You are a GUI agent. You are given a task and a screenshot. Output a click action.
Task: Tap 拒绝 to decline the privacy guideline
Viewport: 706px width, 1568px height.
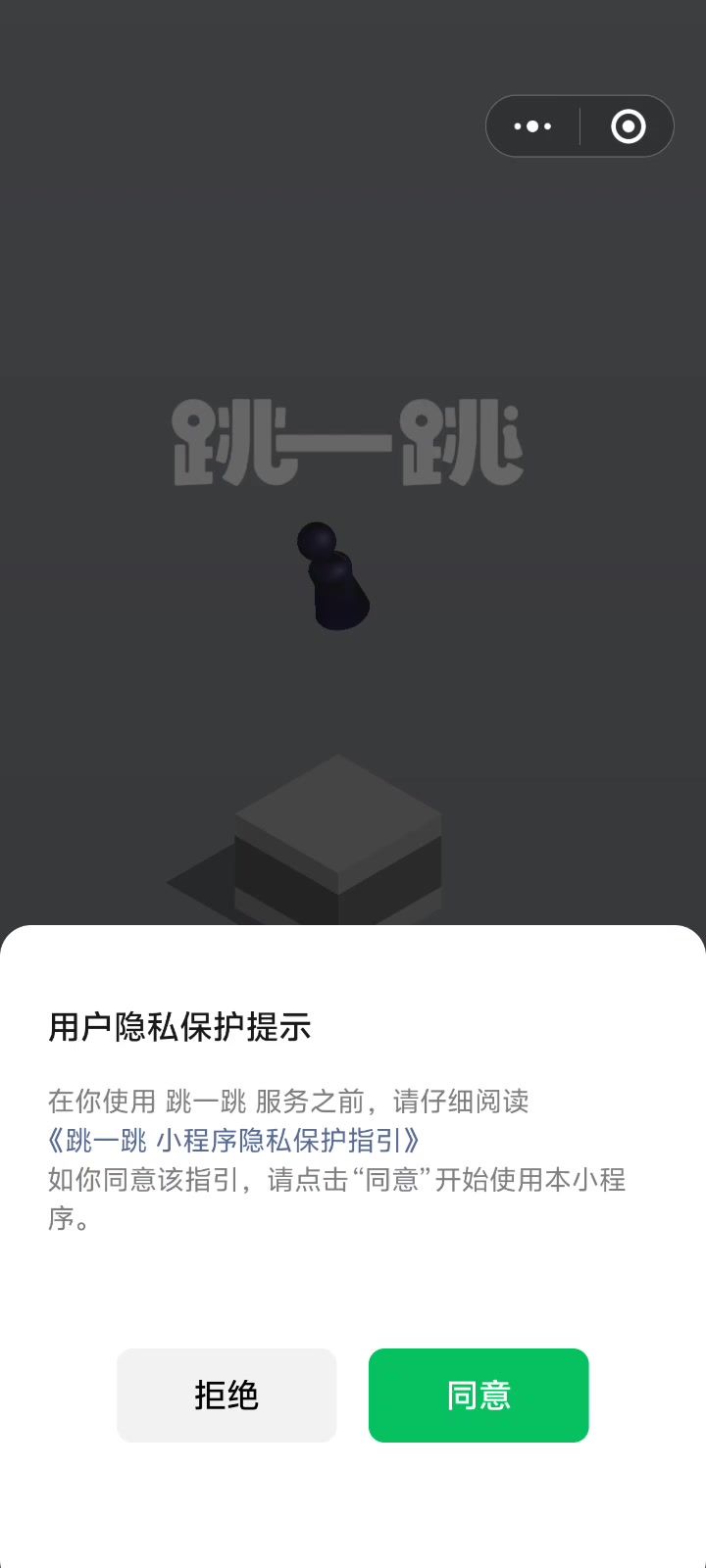click(227, 1395)
